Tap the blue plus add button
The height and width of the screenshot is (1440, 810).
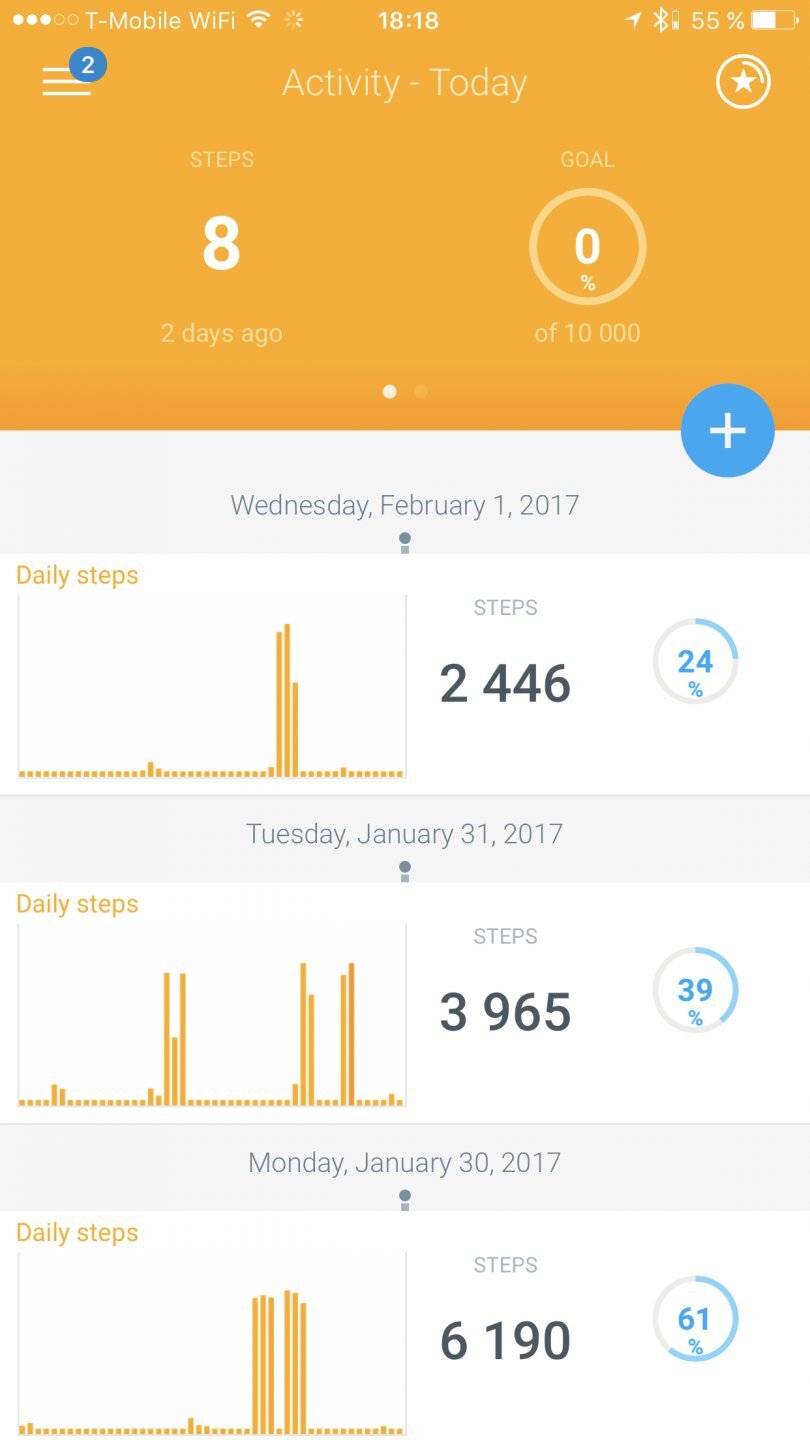tap(727, 430)
